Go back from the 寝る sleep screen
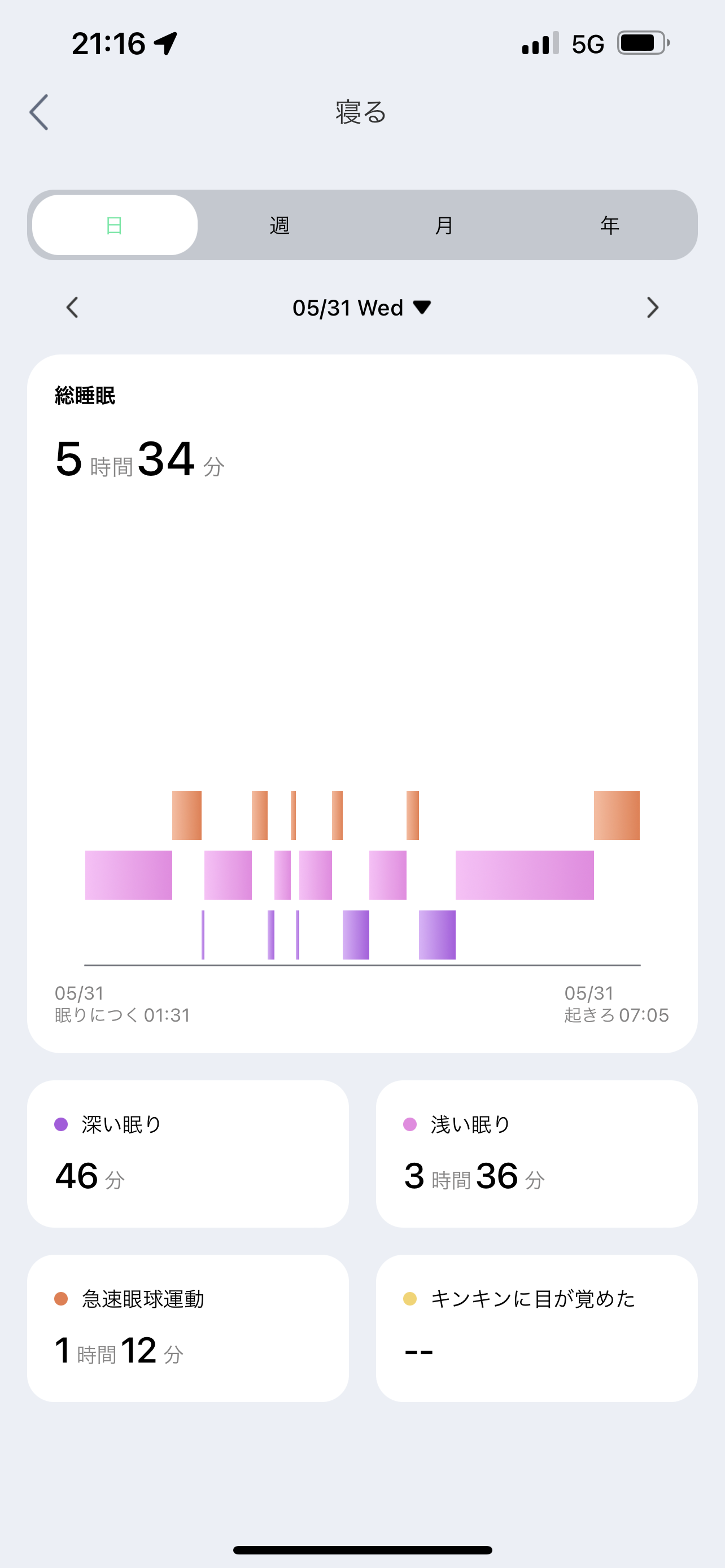725x1568 pixels. [x=39, y=113]
